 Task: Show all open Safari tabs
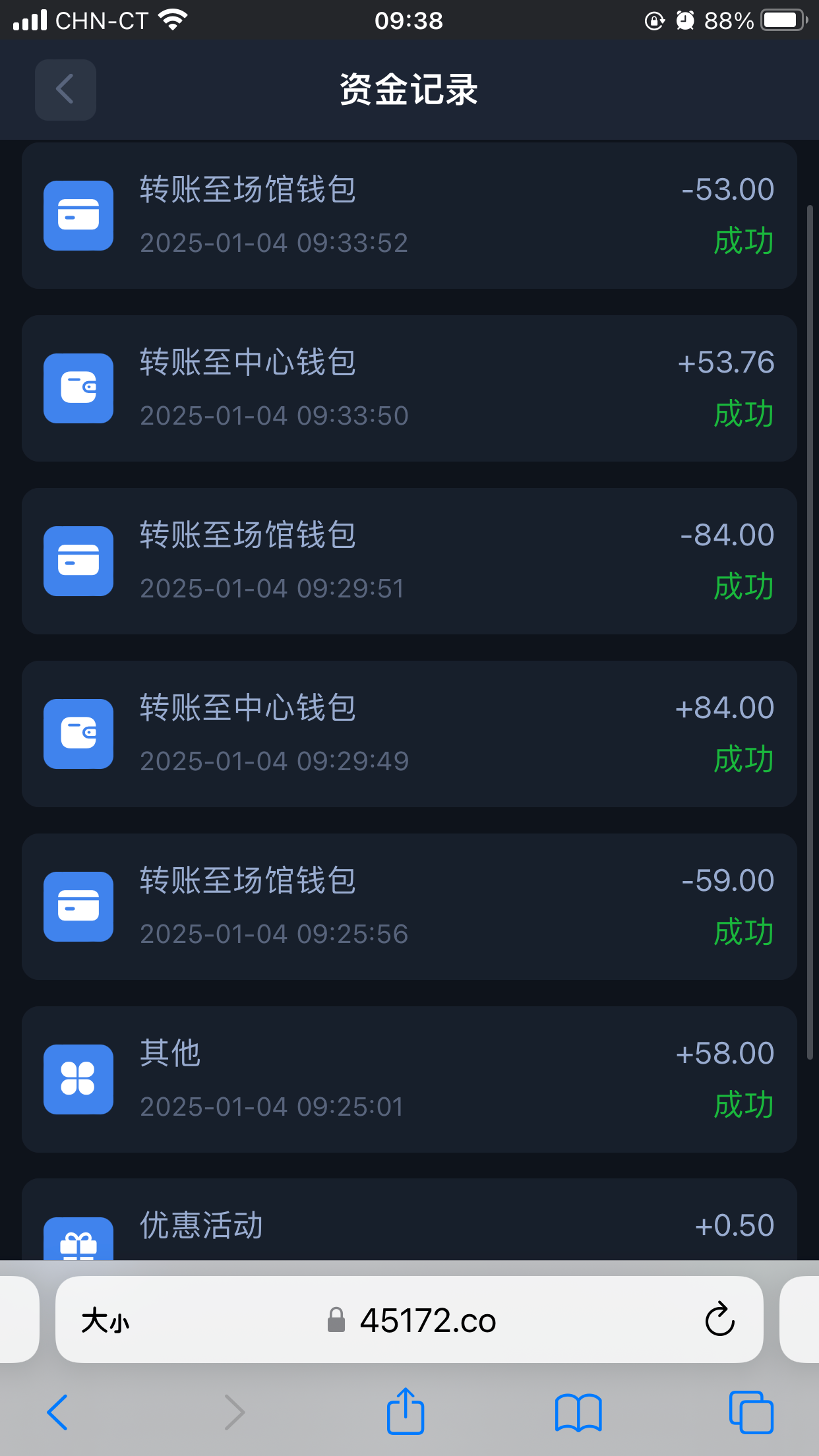[751, 1412]
